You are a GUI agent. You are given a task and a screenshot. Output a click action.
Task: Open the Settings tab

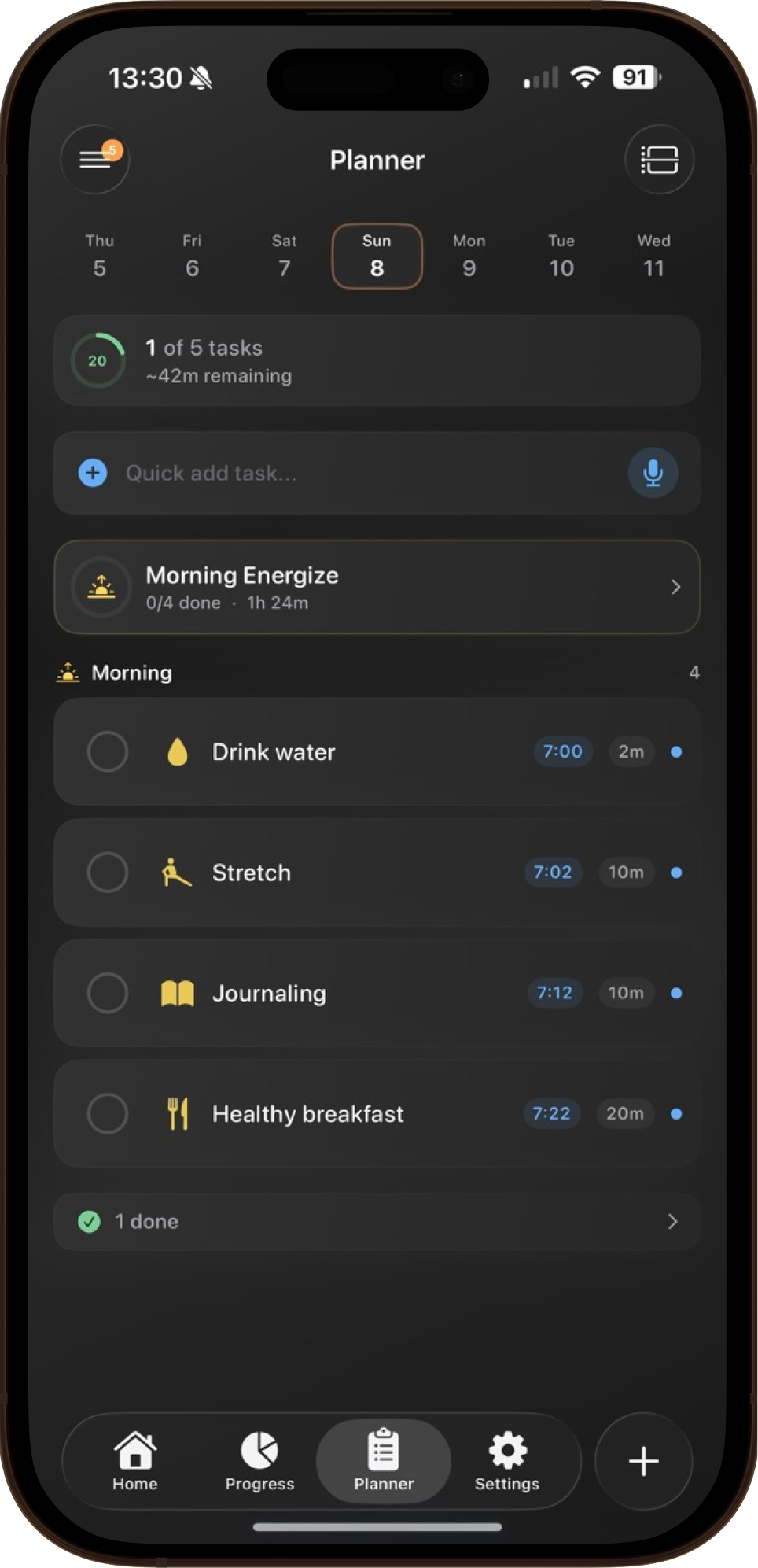pos(506,1461)
